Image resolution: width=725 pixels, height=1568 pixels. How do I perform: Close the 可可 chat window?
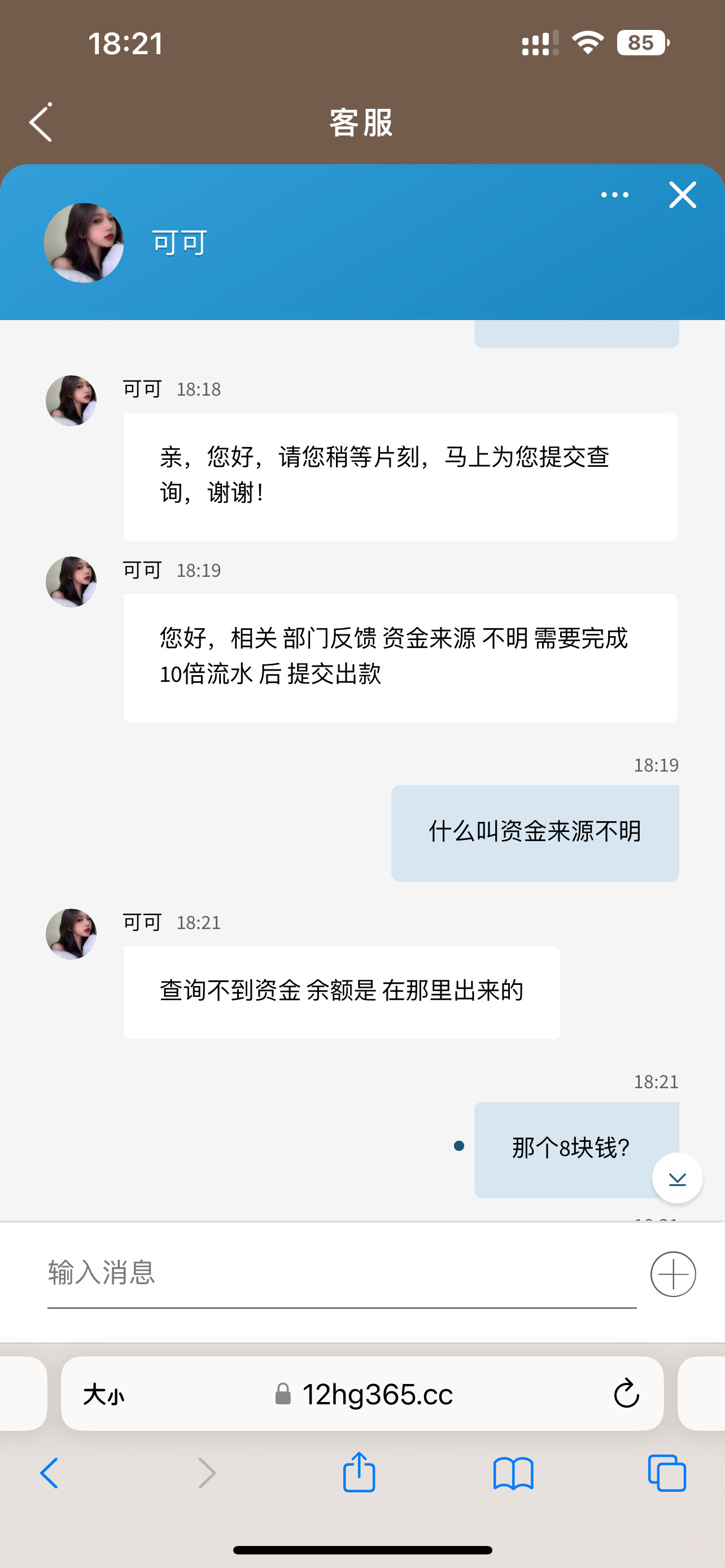(x=683, y=195)
